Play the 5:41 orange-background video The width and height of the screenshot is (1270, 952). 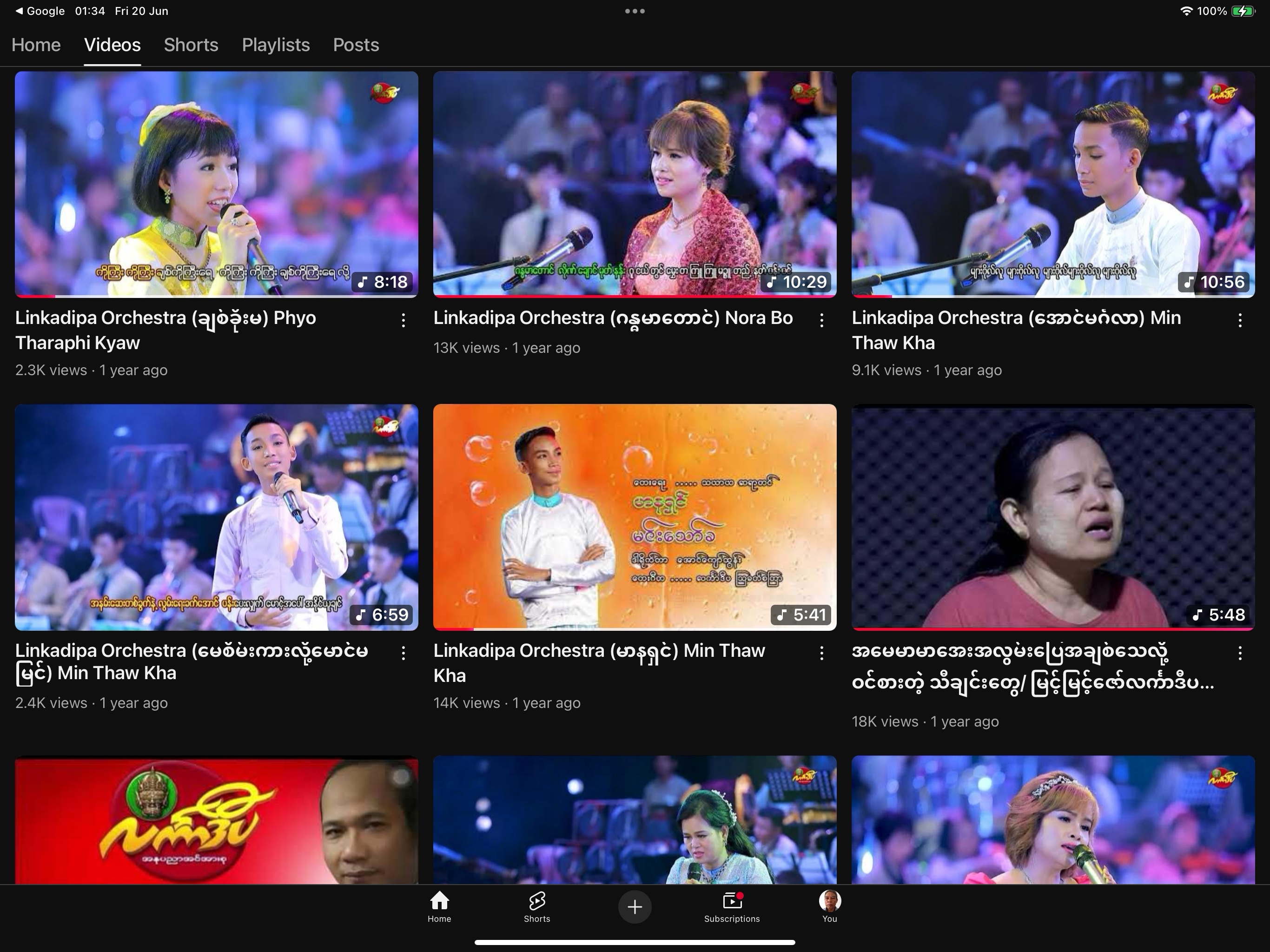635,517
